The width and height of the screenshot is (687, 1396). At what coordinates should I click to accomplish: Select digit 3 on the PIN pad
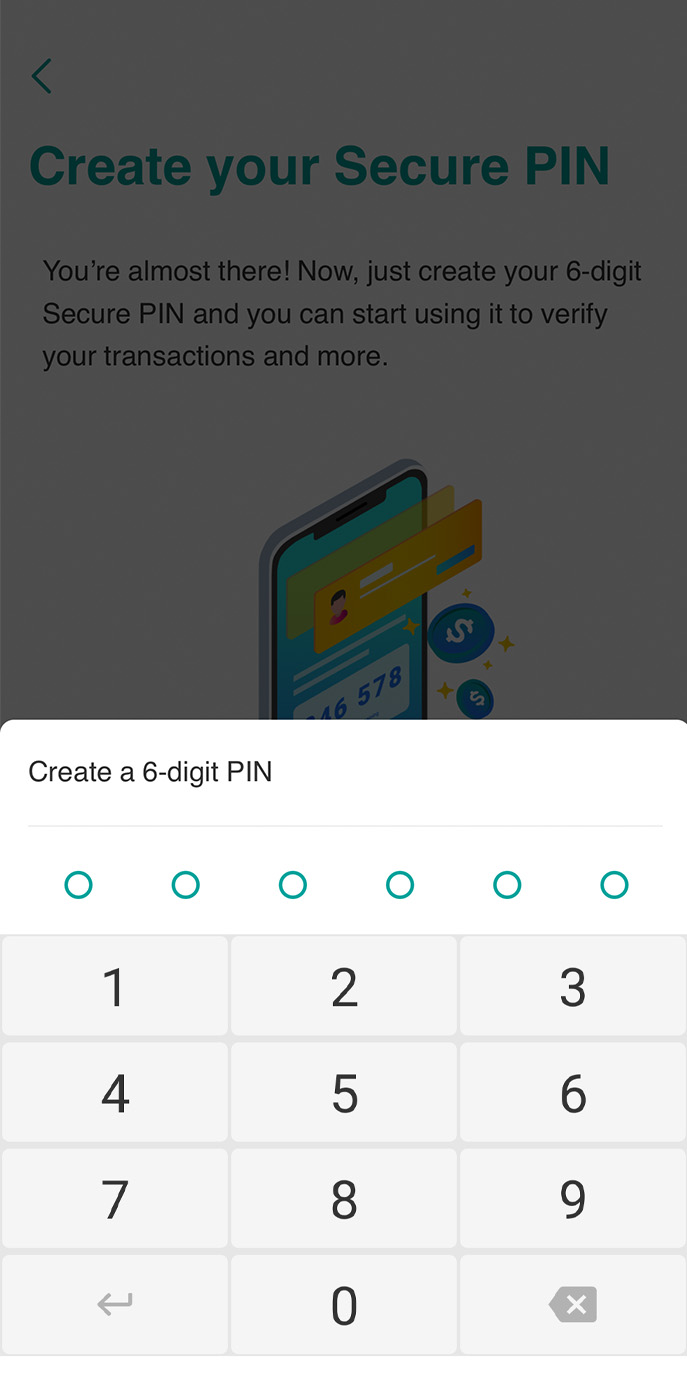click(x=572, y=987)
